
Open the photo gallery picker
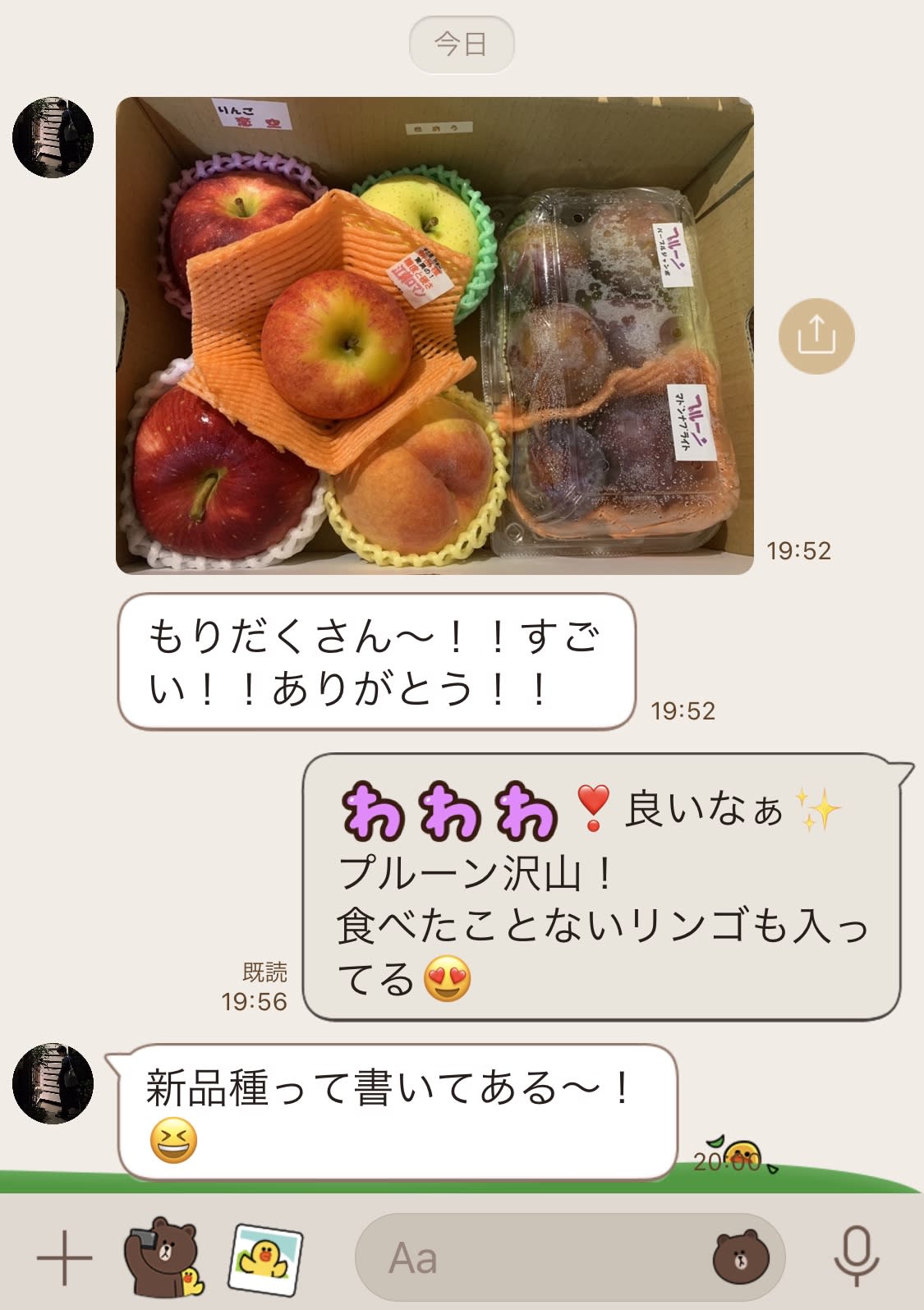pos(264,1257)
